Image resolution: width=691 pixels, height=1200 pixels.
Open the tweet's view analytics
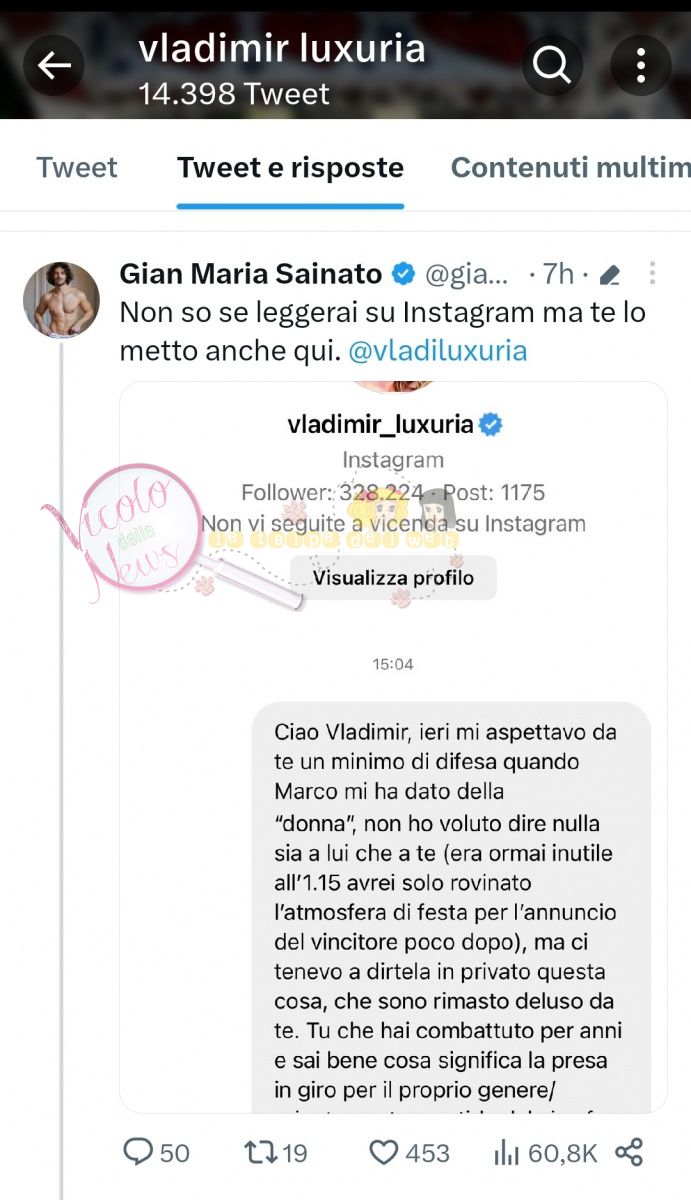coord(545,1153)
